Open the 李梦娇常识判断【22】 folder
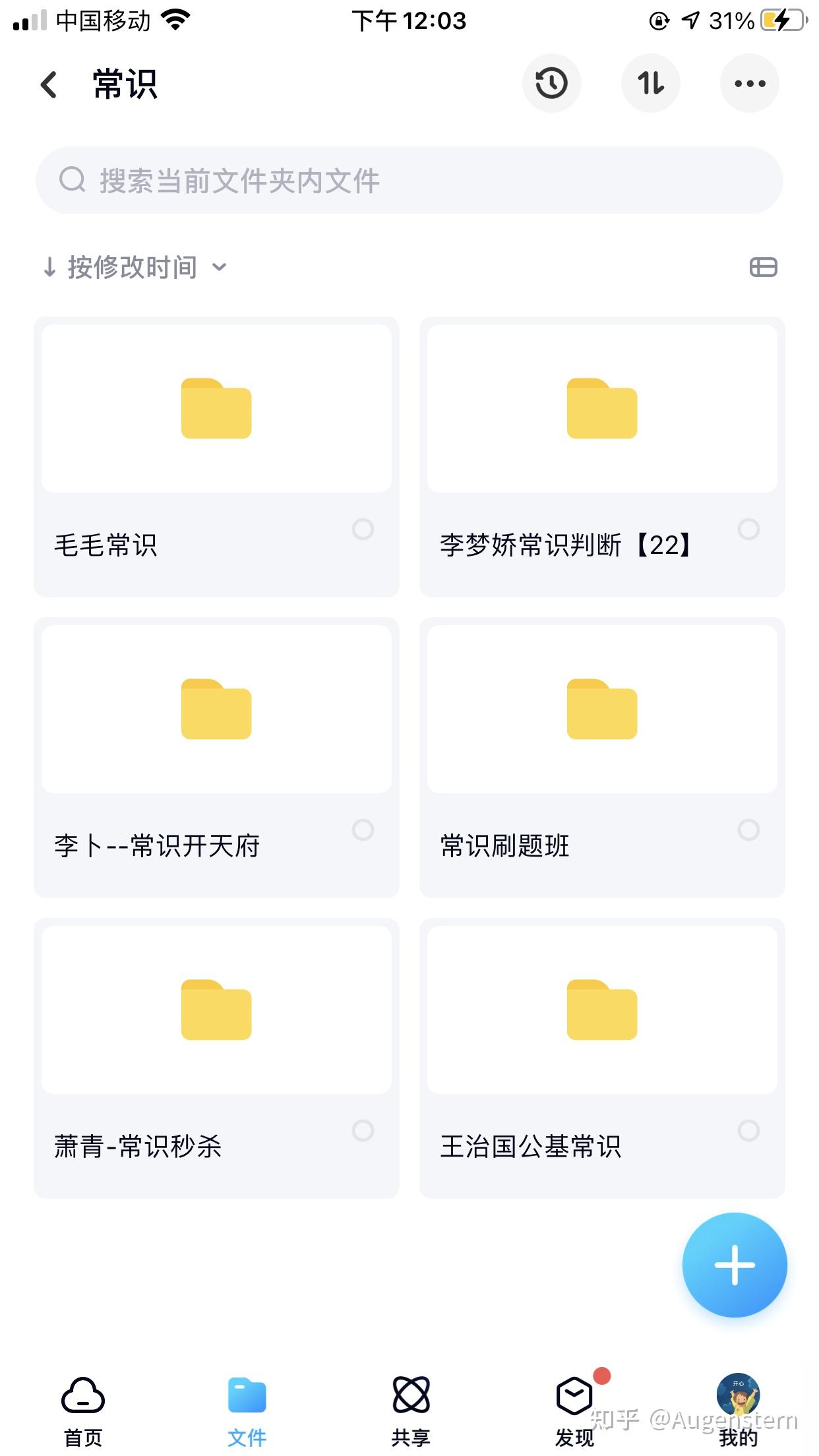The height and width of the screenshot is (1456, 819). 601,409
